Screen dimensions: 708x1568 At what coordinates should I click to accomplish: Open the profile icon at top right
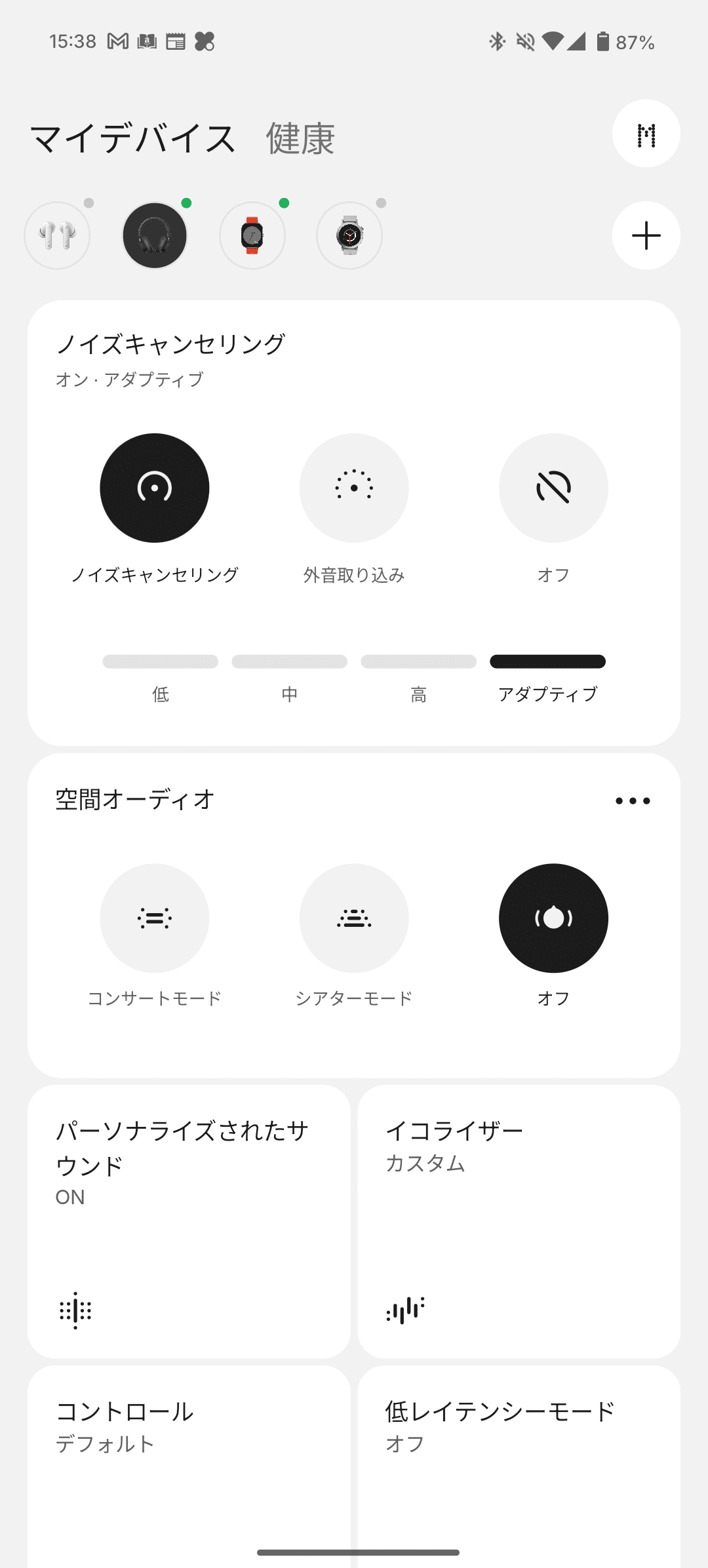click(646, 134)
